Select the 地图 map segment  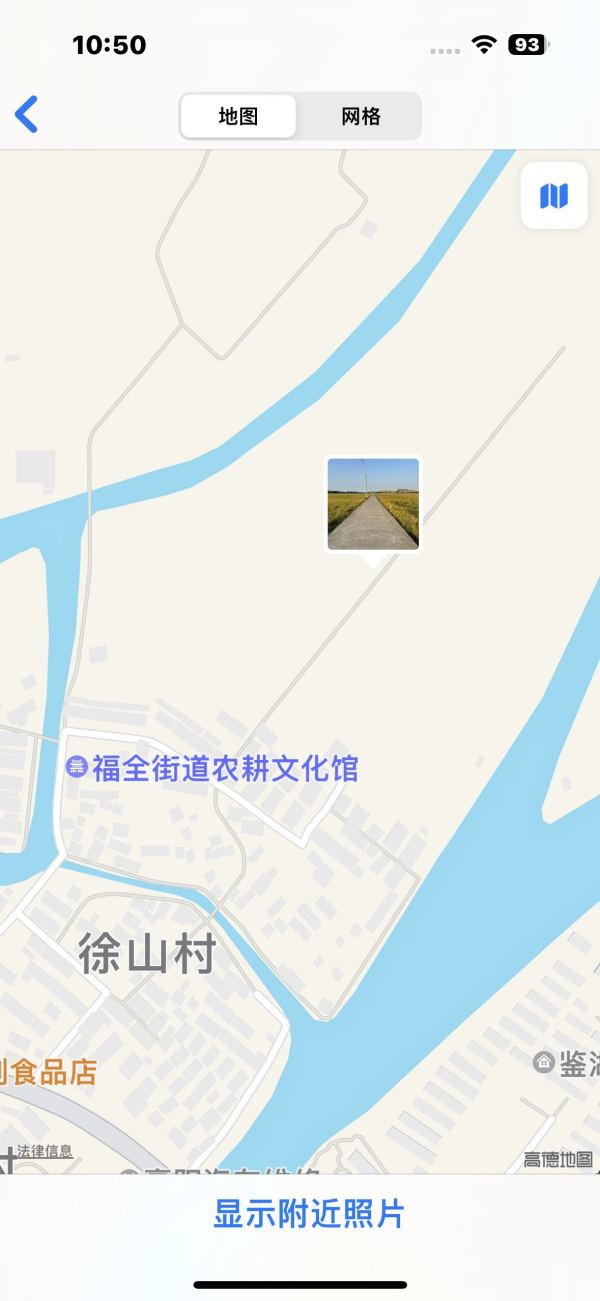tap(238, 116)
